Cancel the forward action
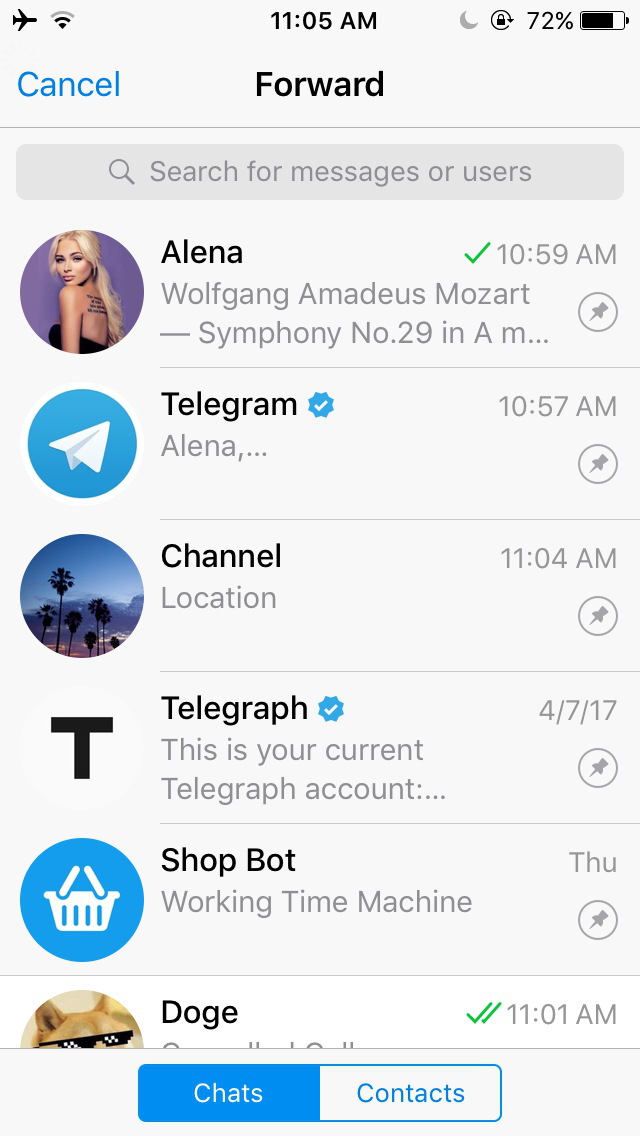Screen dimensions: 640x1136 click(x=68, y=85)
